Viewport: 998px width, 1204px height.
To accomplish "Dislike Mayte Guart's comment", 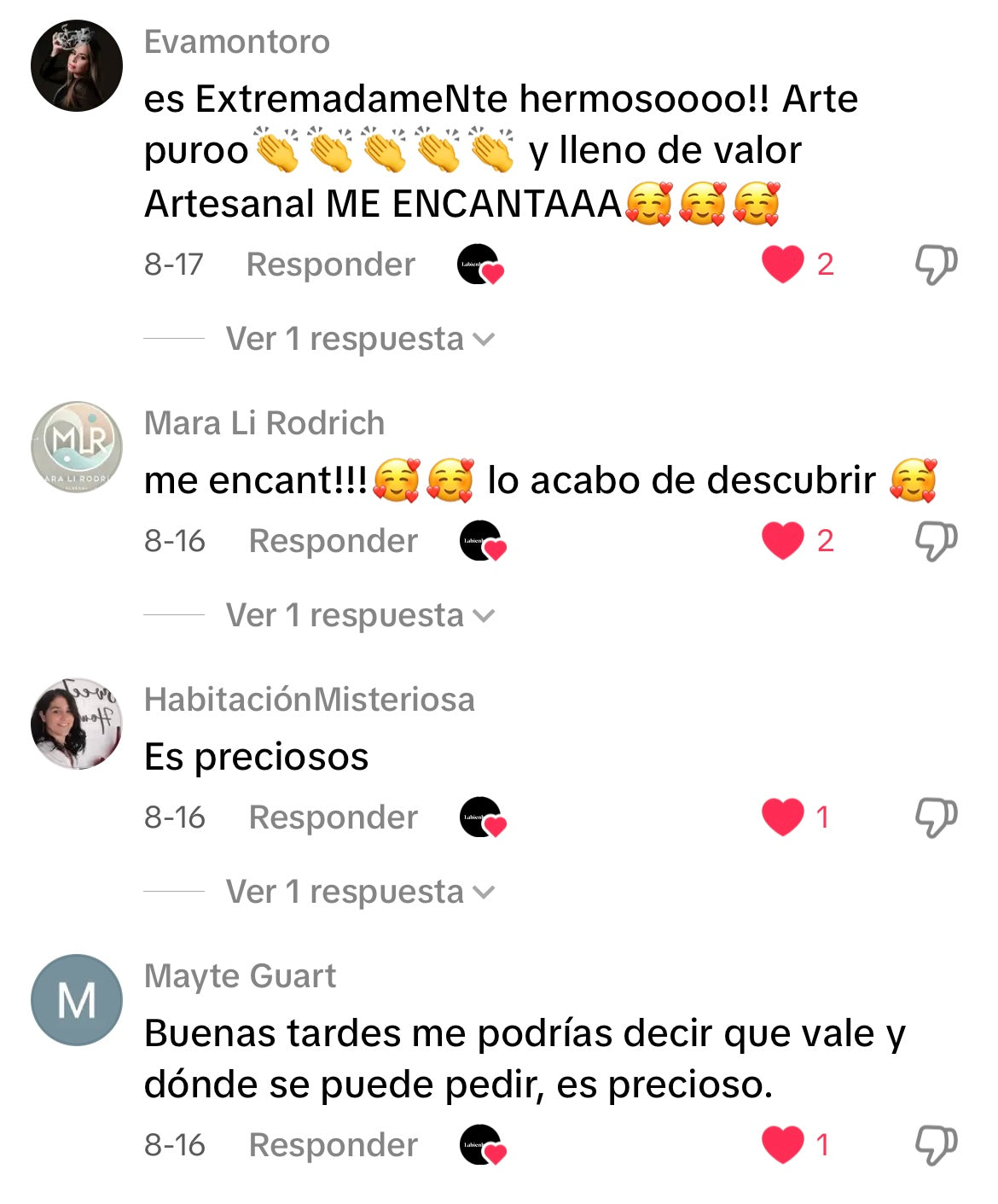I will (936, 1145).
